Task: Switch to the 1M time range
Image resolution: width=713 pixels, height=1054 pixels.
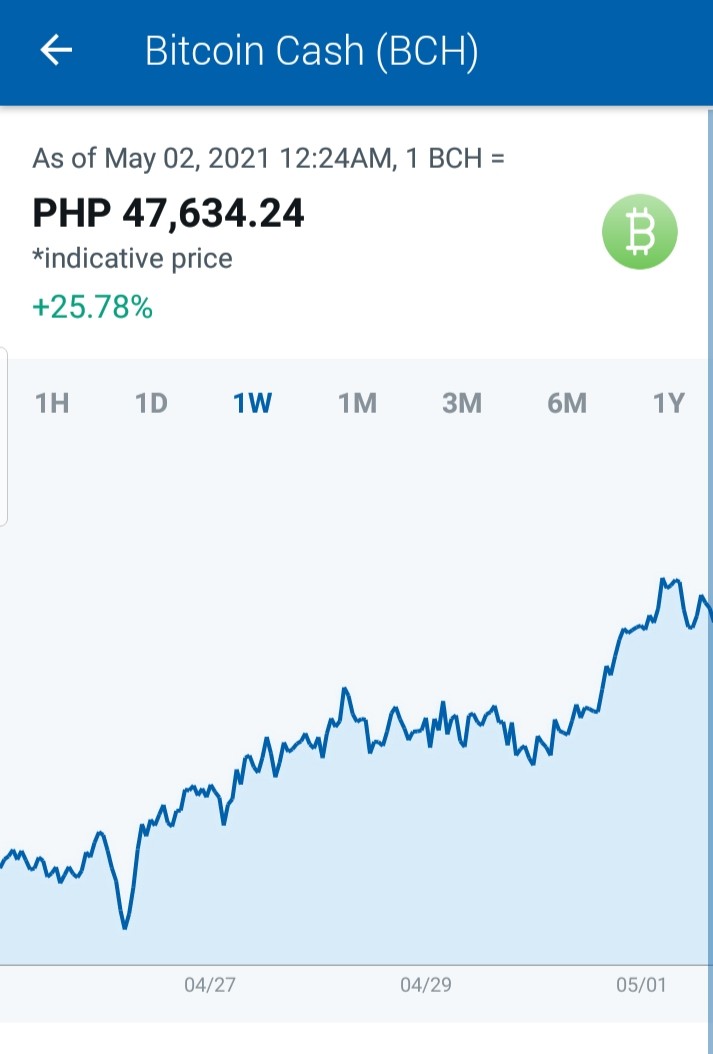Action: click(x=358, y=403)
